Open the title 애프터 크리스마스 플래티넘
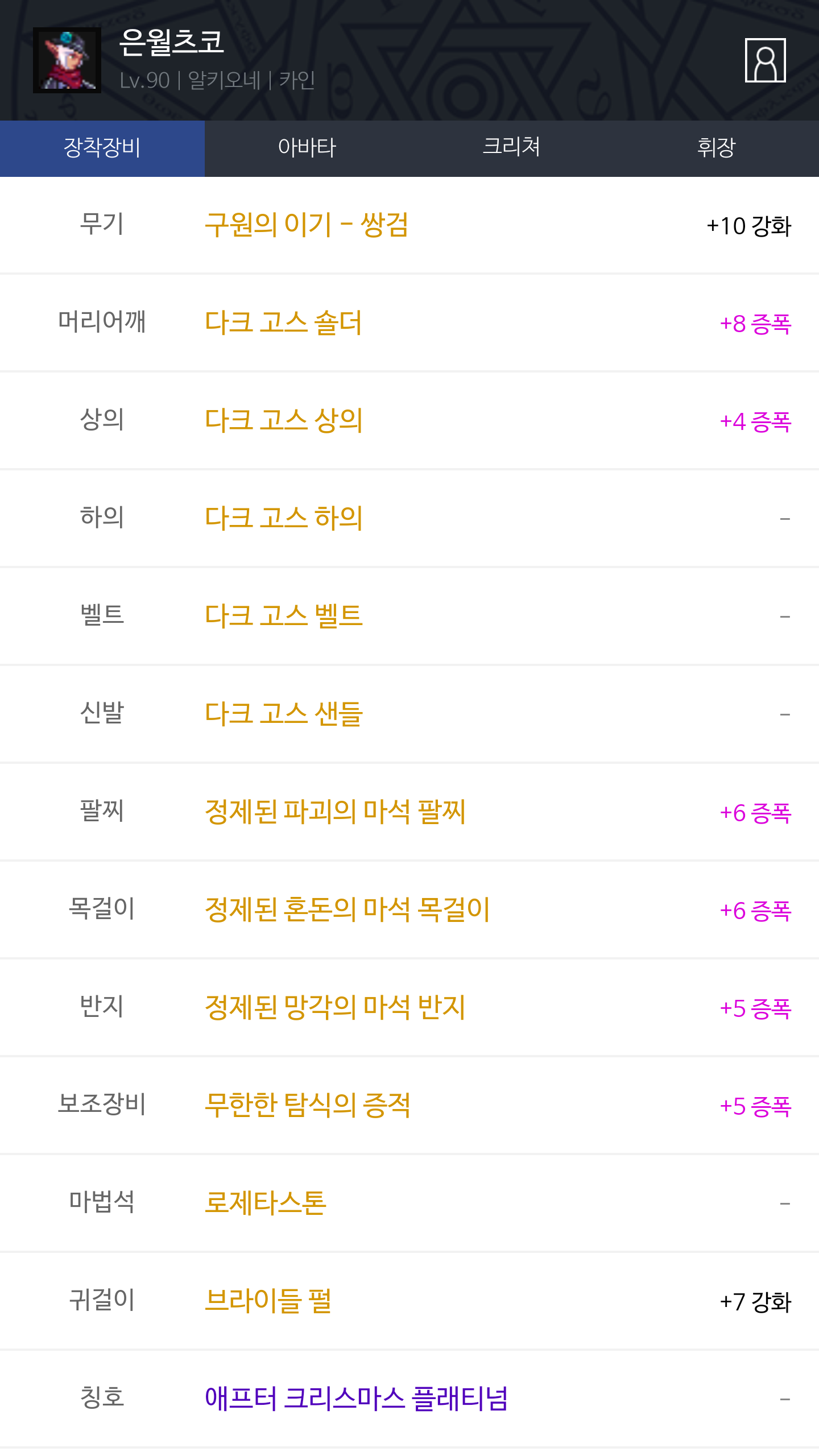The width and height of the screenshot is (819, 1456). (356, 1399)
